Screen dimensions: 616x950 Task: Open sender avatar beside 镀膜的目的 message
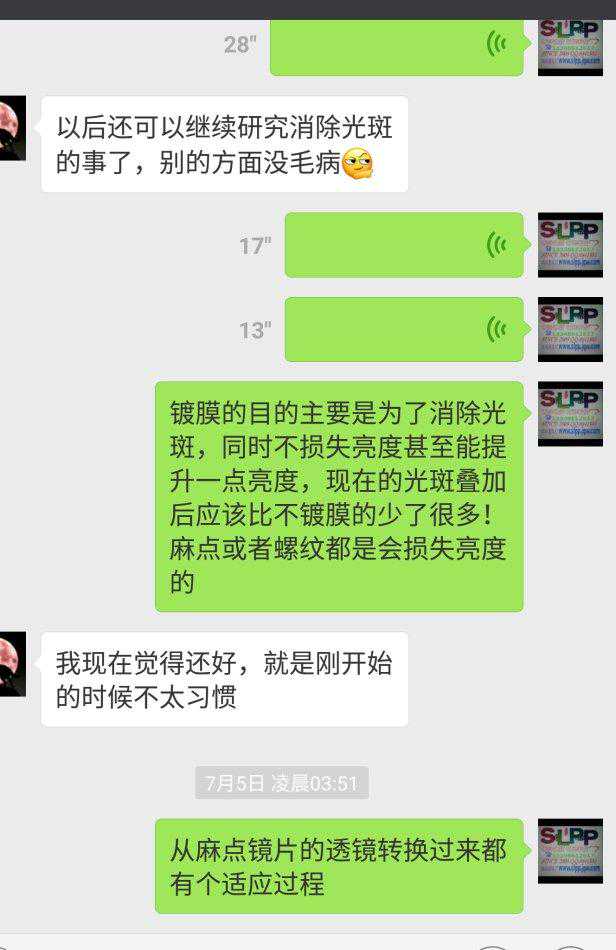tap(570, 413)
